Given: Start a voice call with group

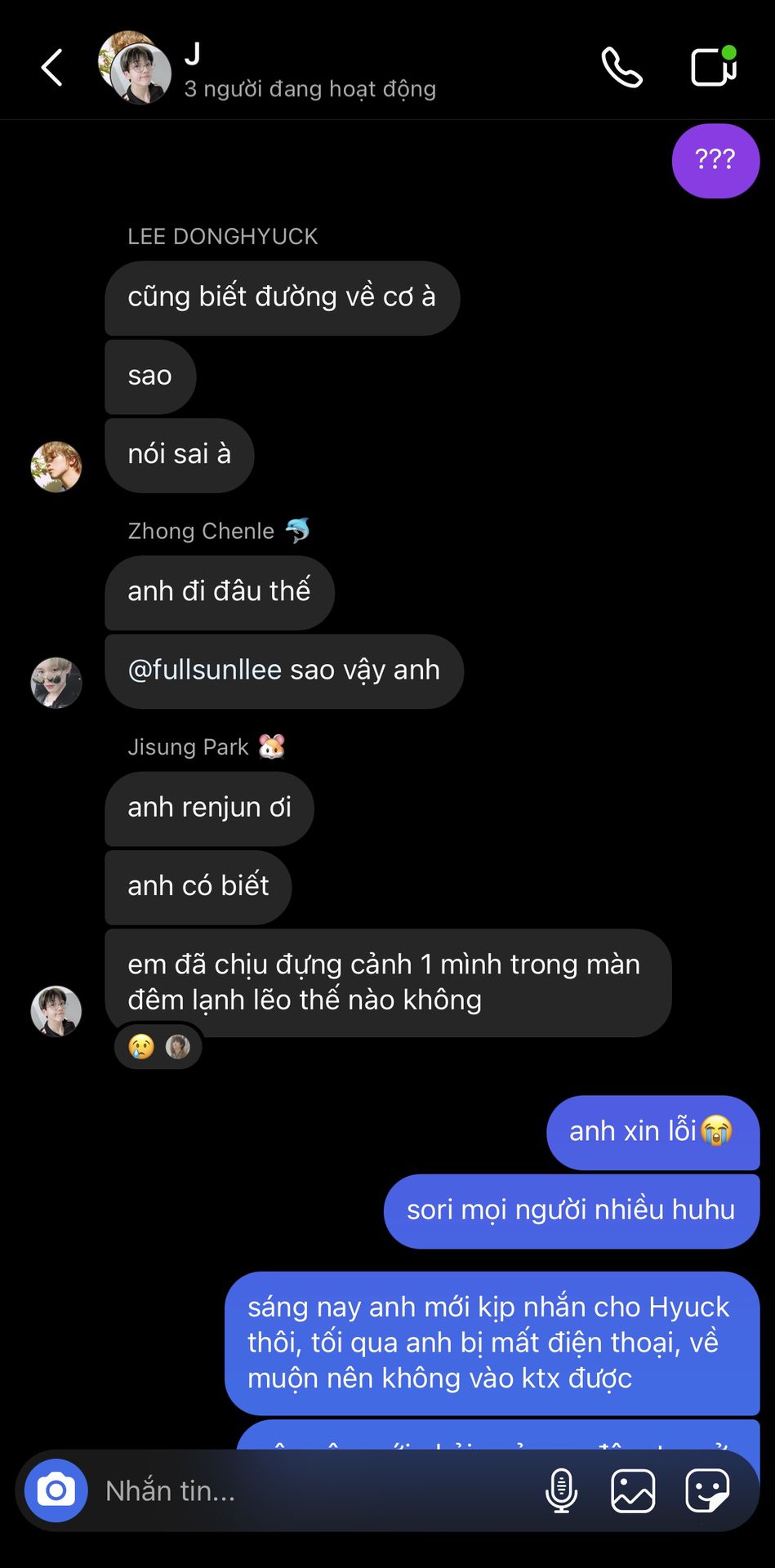Looking at the screenshot, I should 622,67.
